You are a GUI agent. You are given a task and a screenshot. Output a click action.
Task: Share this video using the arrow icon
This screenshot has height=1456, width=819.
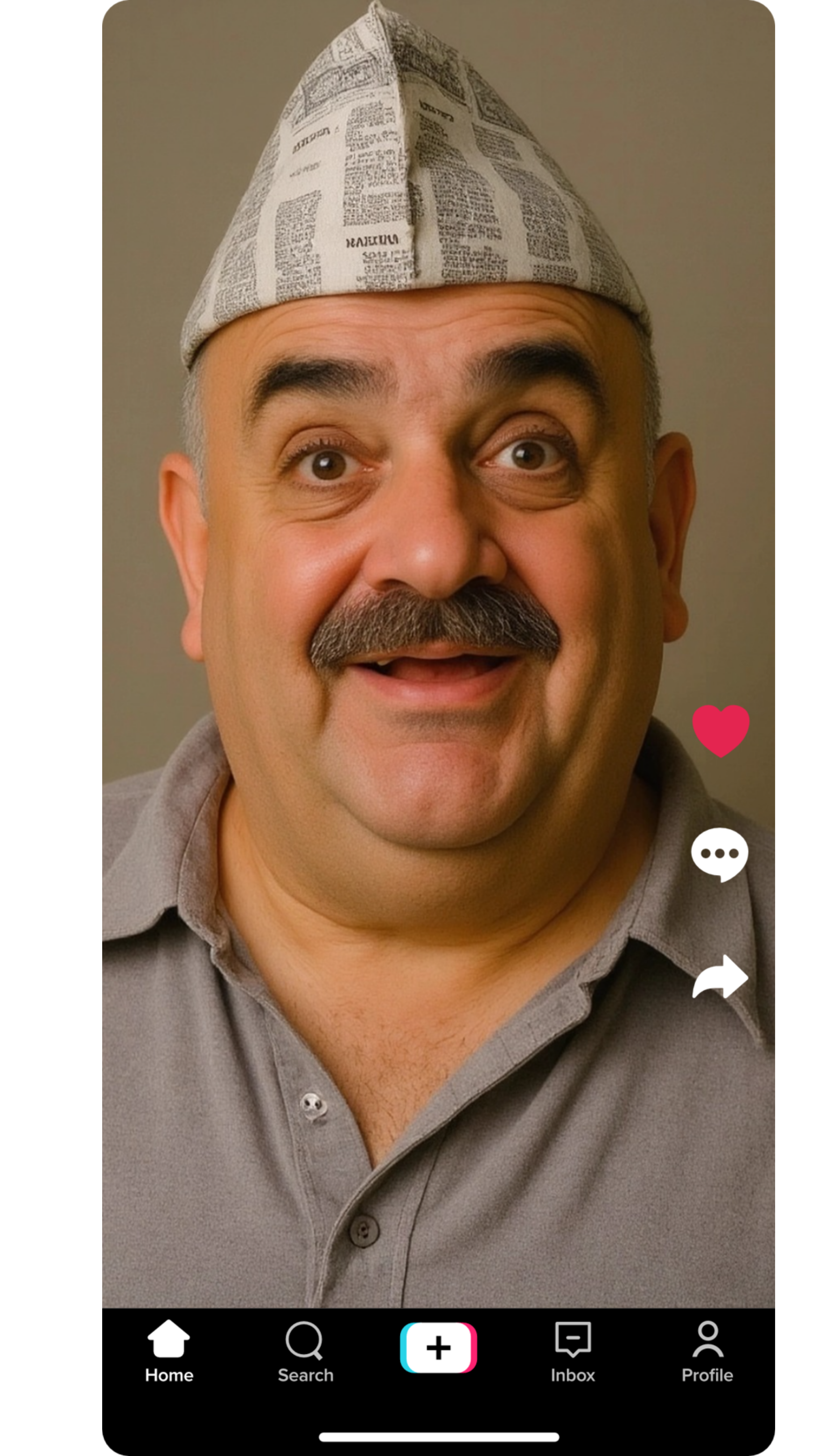coord(721,977)
